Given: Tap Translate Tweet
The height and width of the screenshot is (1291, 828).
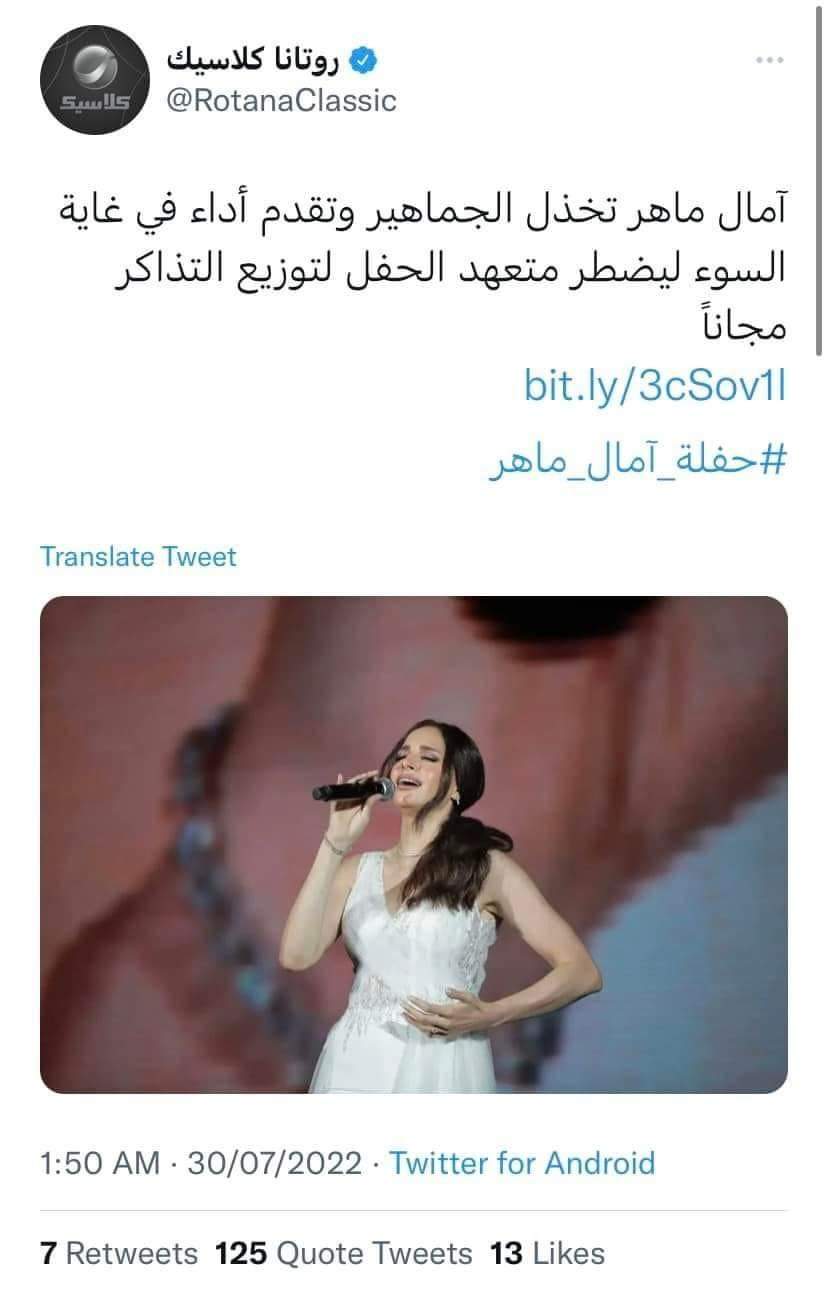Looking at the screenshot, I should (x=138, y=556).
